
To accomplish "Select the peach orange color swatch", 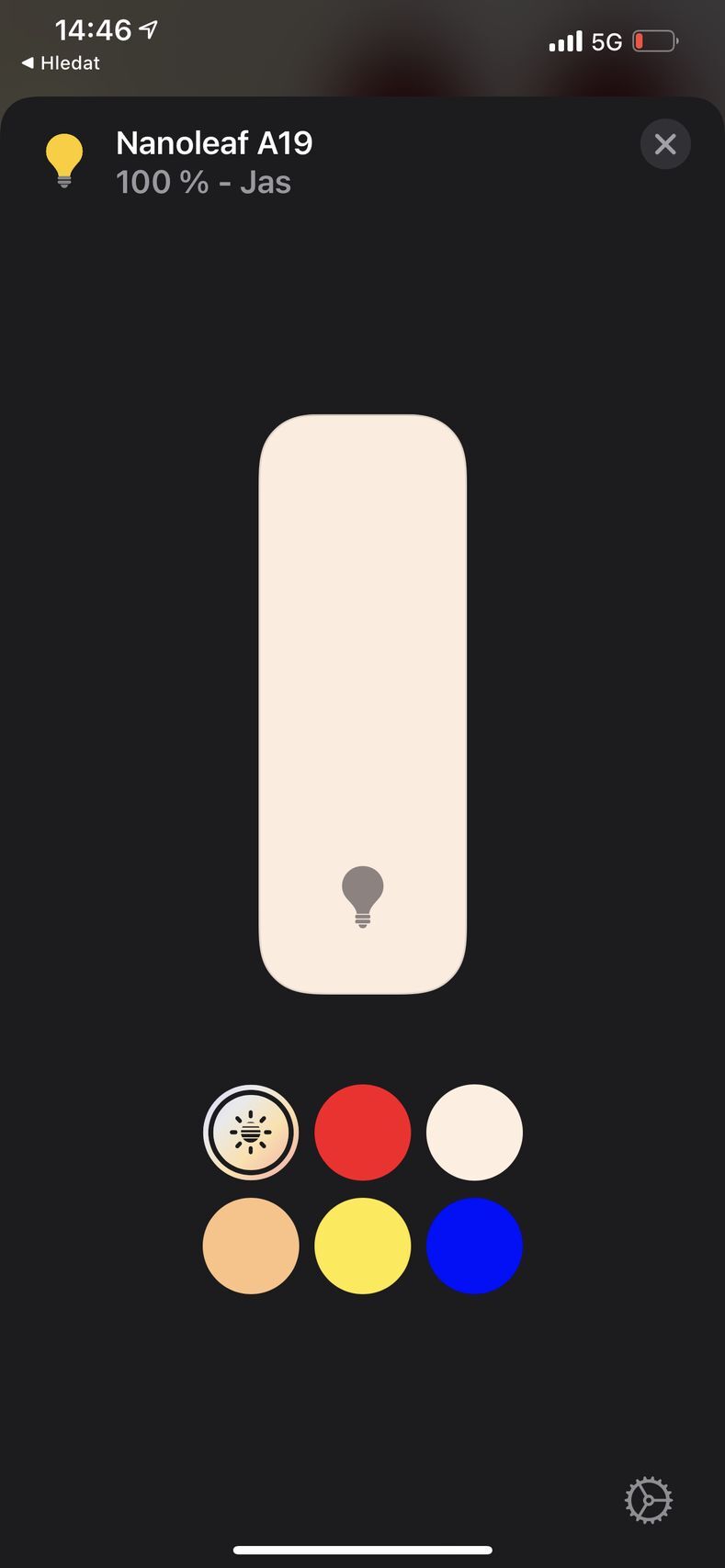I will coord(251,1246).
